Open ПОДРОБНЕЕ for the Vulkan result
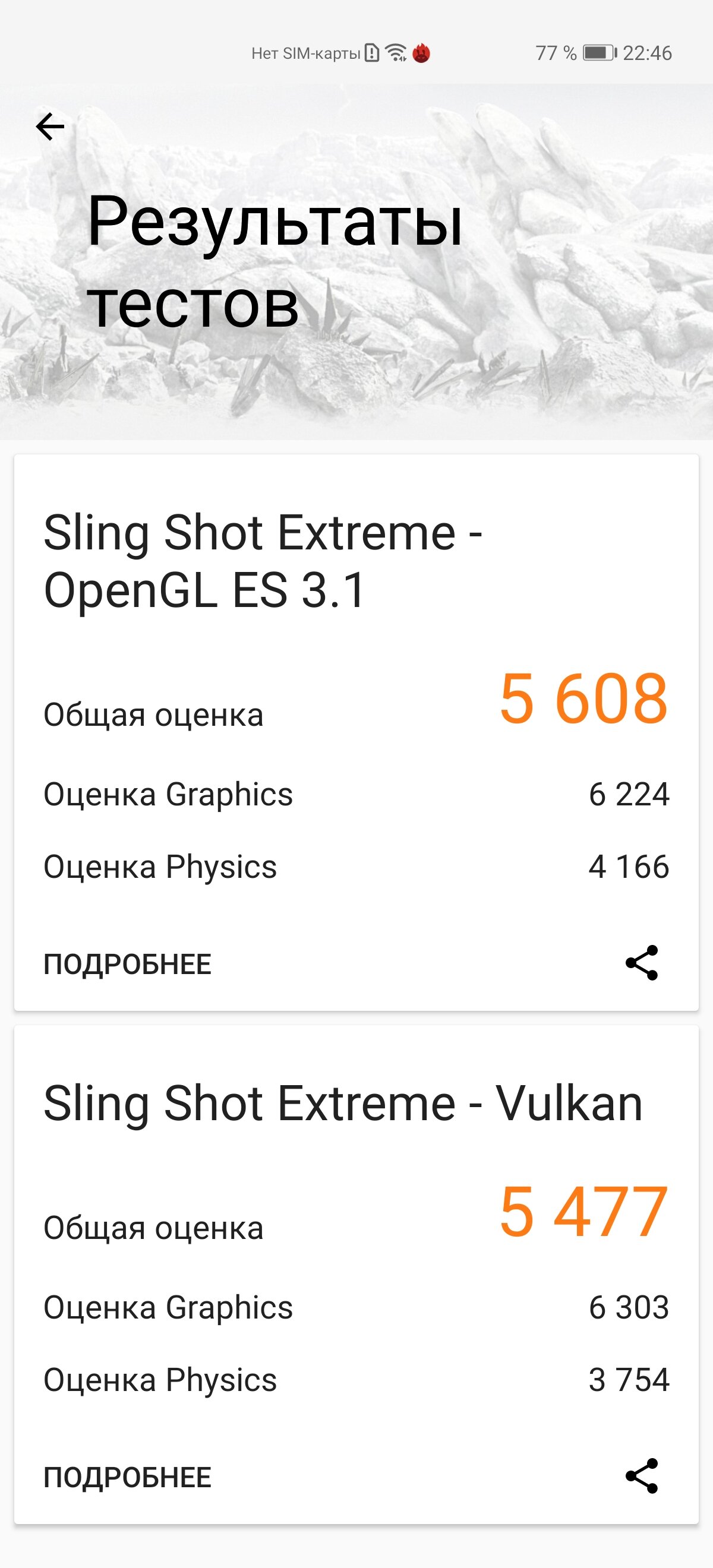The width and height of the screenshot is (713, 1568). [x=127, y=1477]
